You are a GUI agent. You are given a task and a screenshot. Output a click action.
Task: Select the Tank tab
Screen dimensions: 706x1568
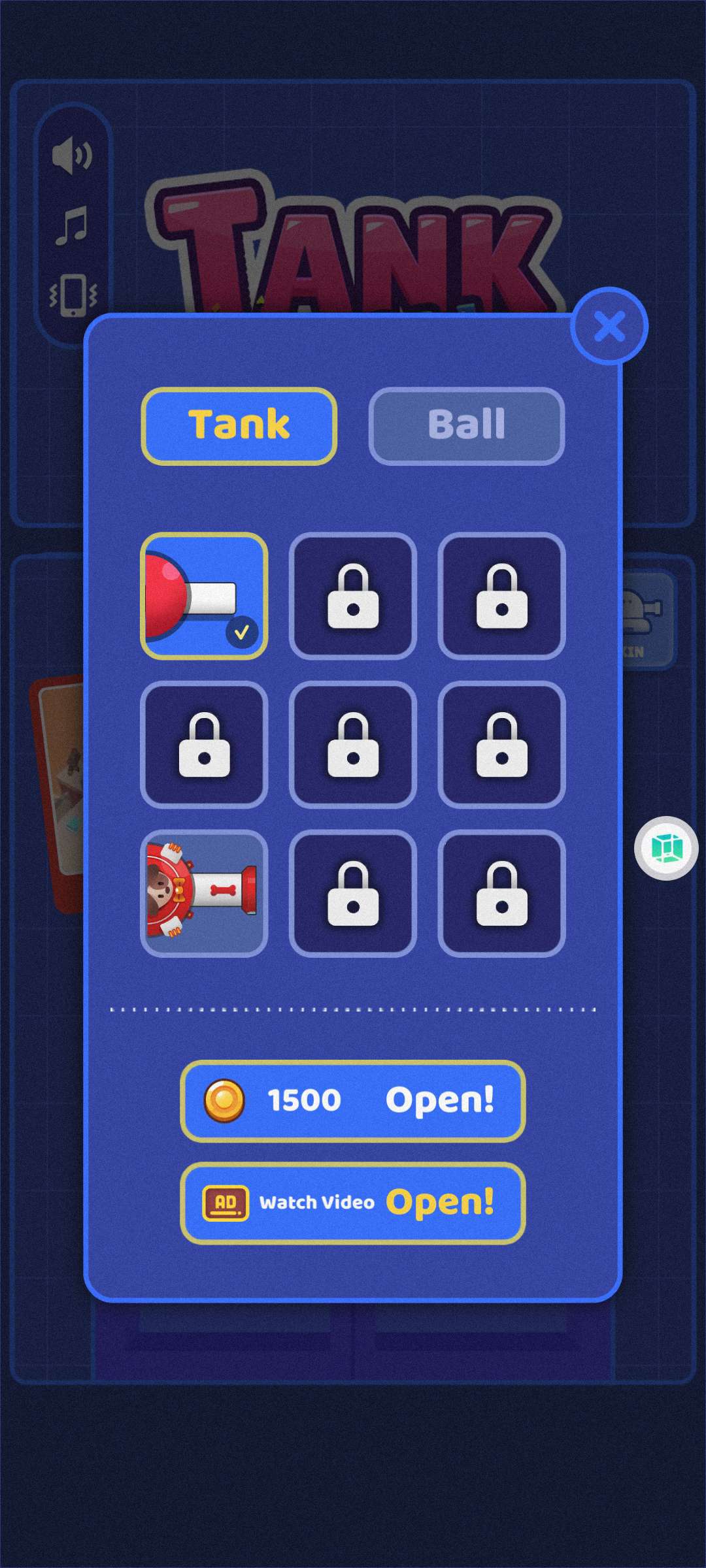pos(239,425)
